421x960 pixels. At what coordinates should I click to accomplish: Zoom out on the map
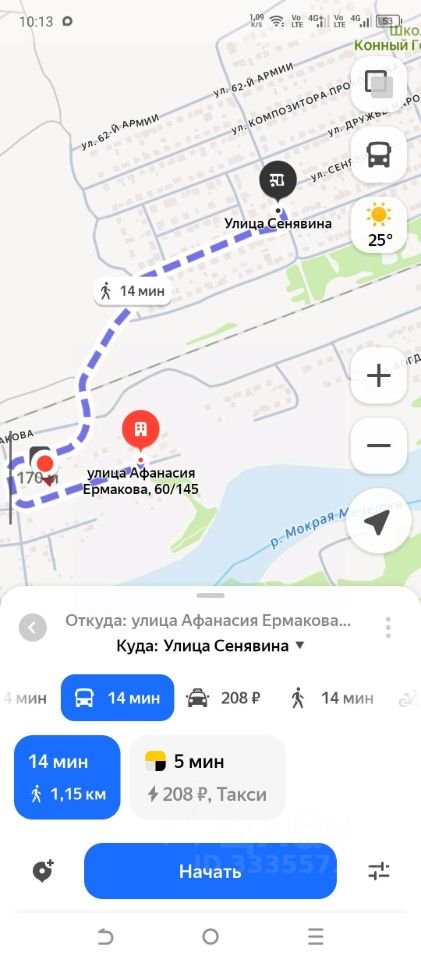coord(379,446)
